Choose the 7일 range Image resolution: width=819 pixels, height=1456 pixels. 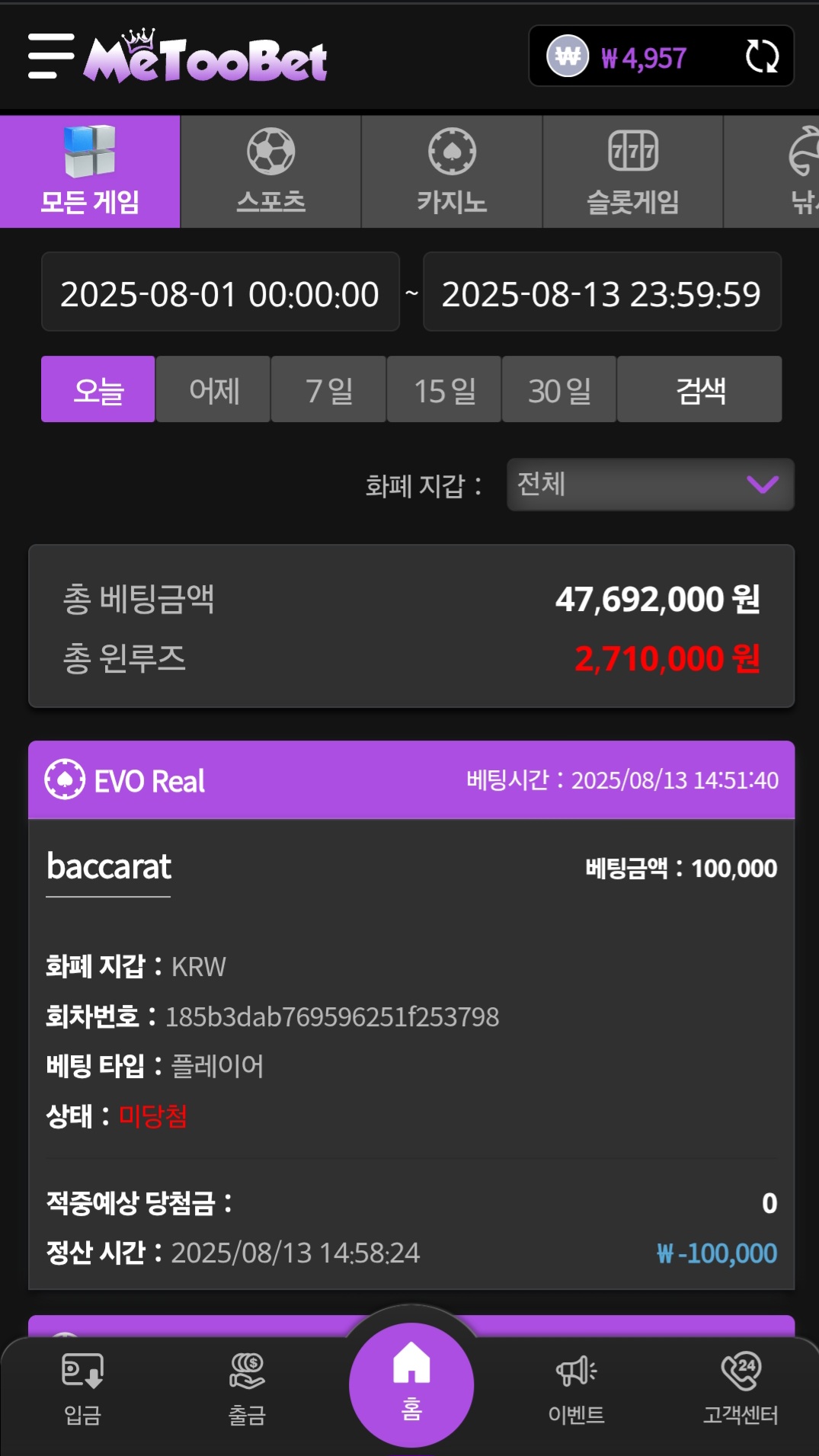point(328,390)
